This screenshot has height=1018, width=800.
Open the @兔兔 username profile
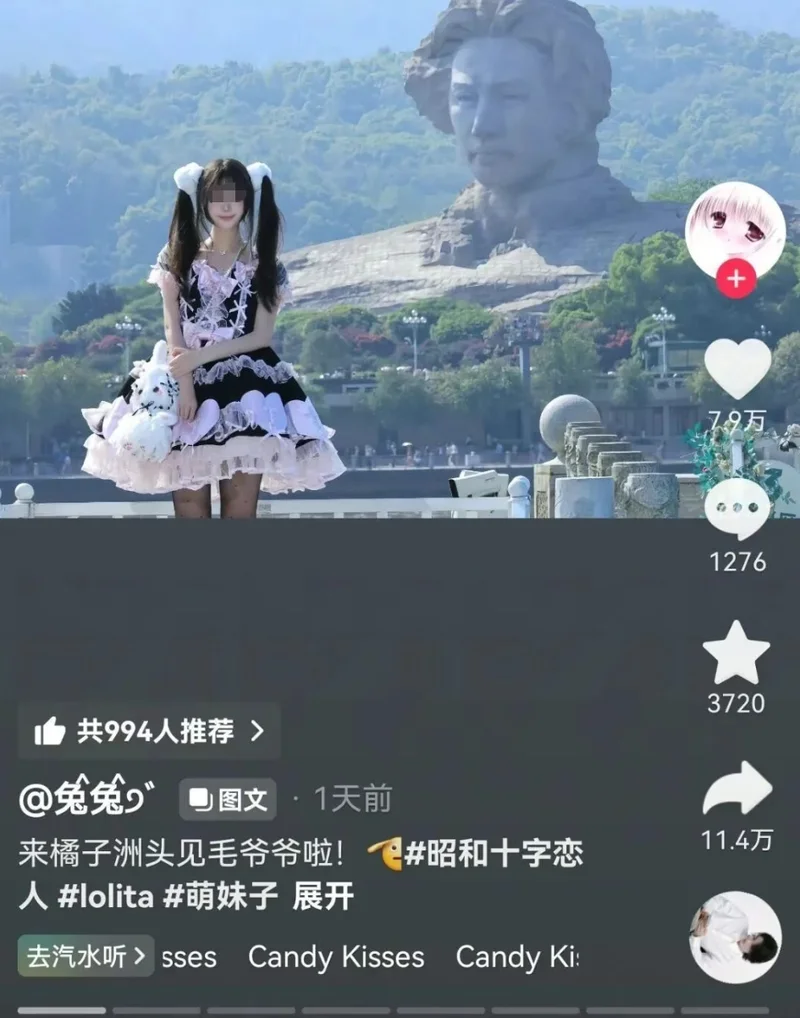89,798
